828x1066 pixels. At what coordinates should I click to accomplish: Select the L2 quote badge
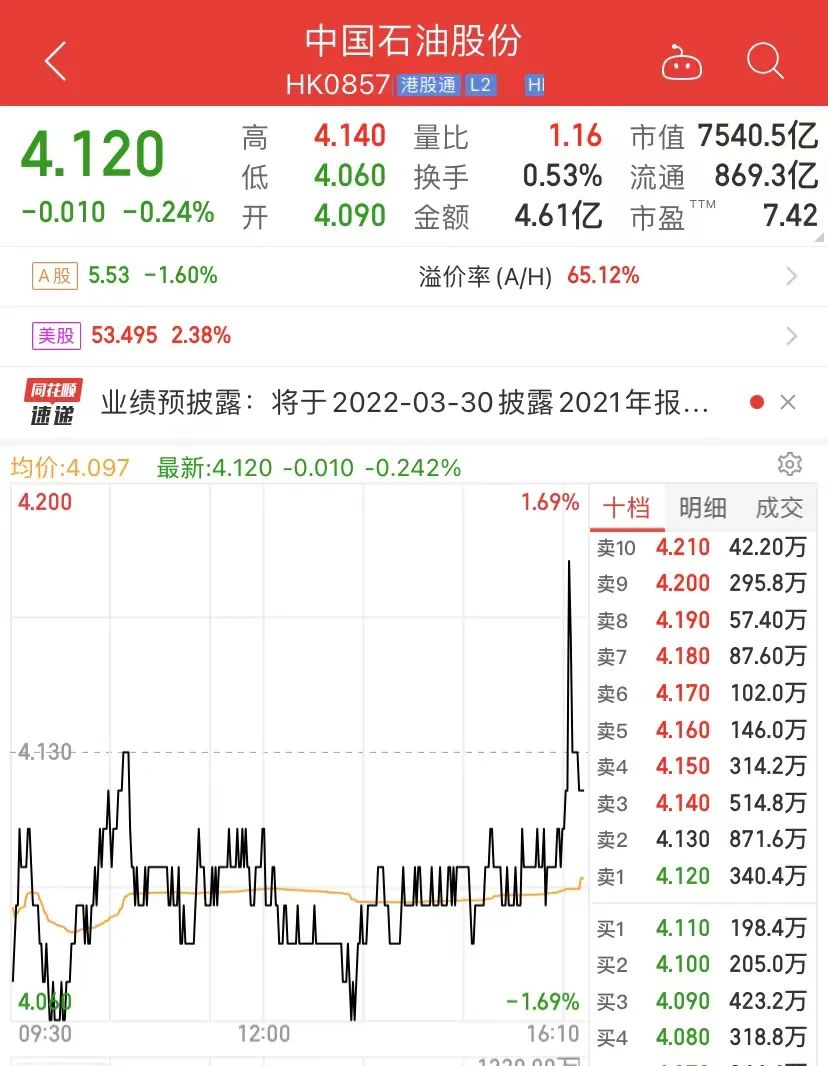pos(482,85)
